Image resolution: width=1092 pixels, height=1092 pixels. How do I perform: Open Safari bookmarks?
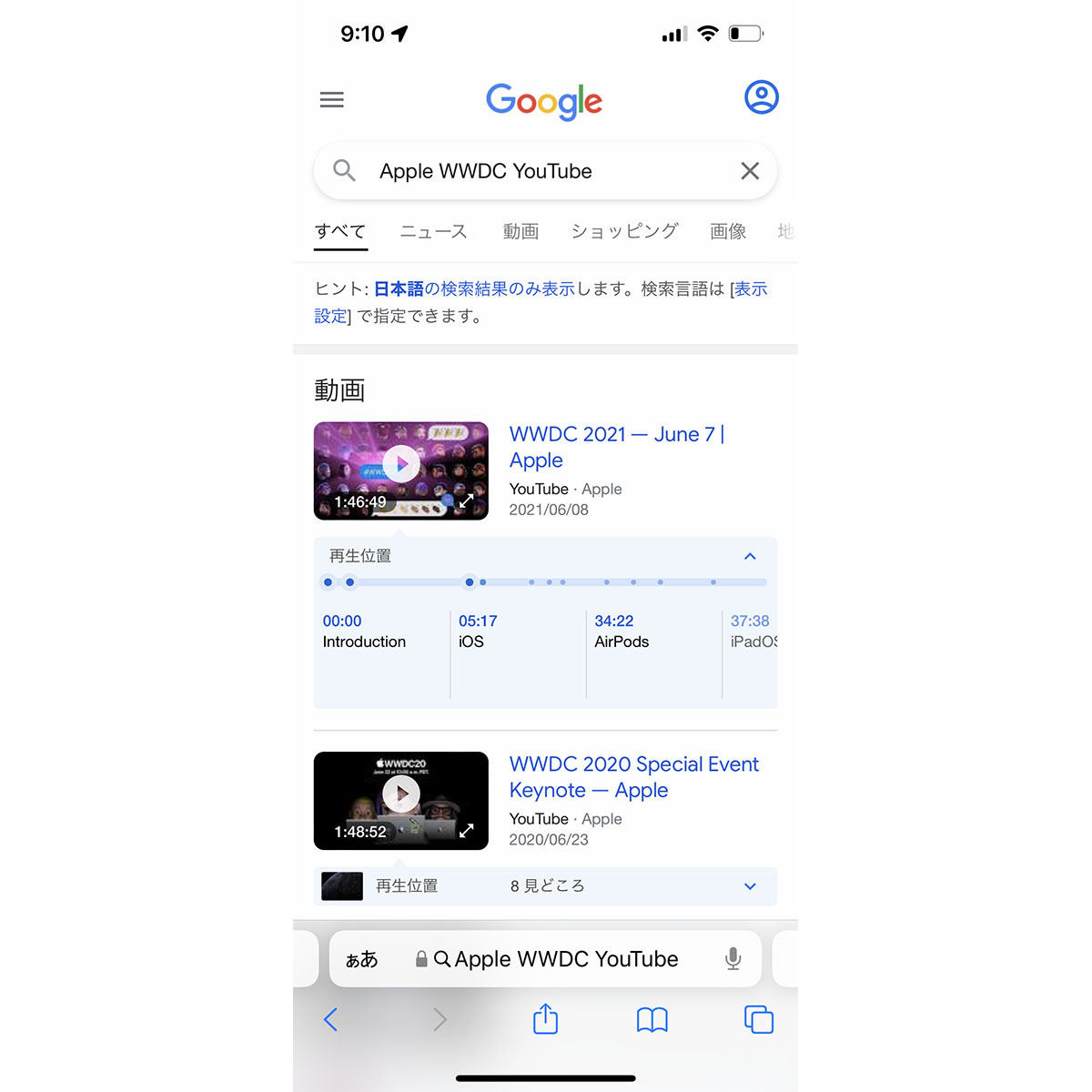pos(652,1019)
